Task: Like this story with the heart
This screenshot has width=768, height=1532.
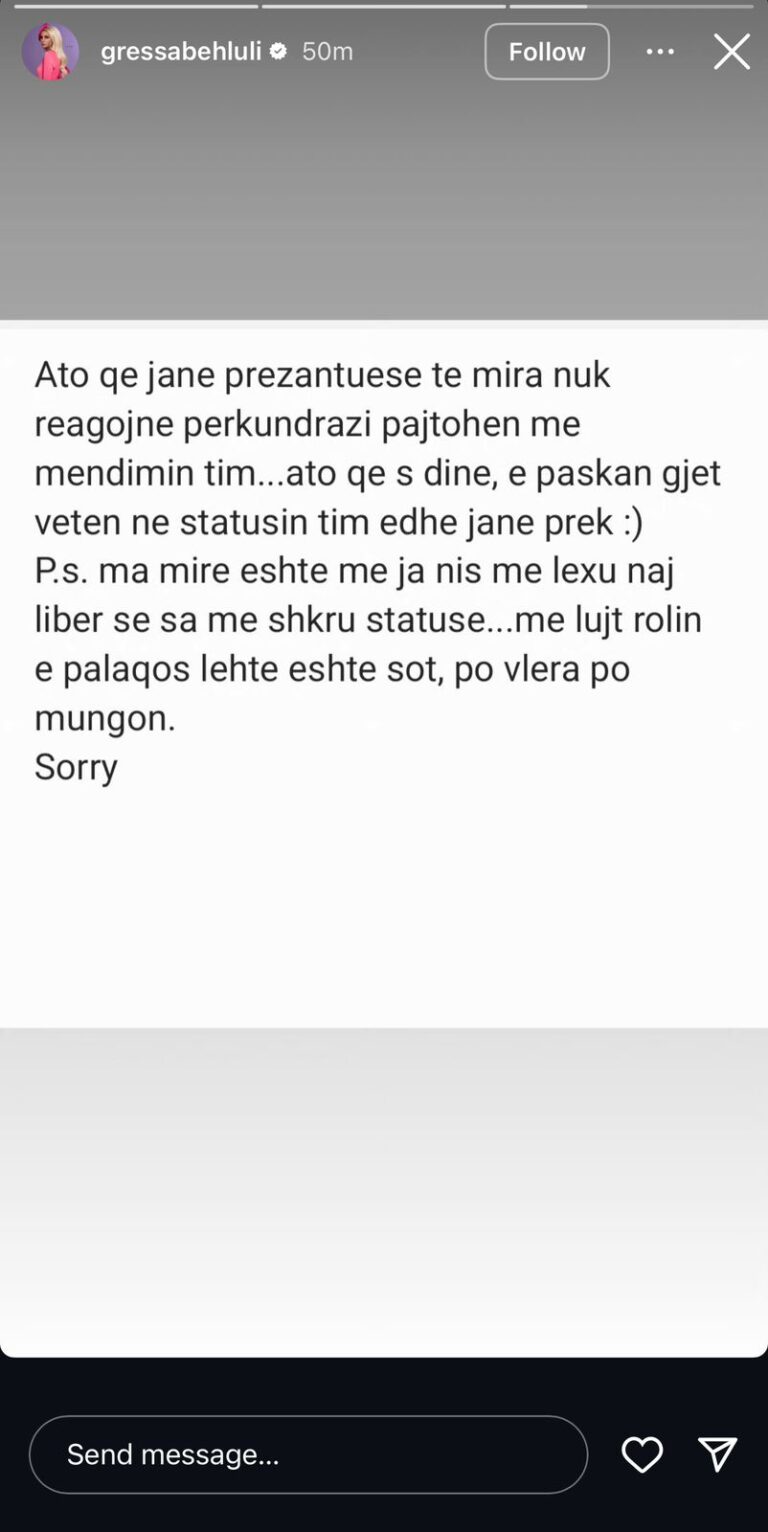Action: coord(641,1454)
